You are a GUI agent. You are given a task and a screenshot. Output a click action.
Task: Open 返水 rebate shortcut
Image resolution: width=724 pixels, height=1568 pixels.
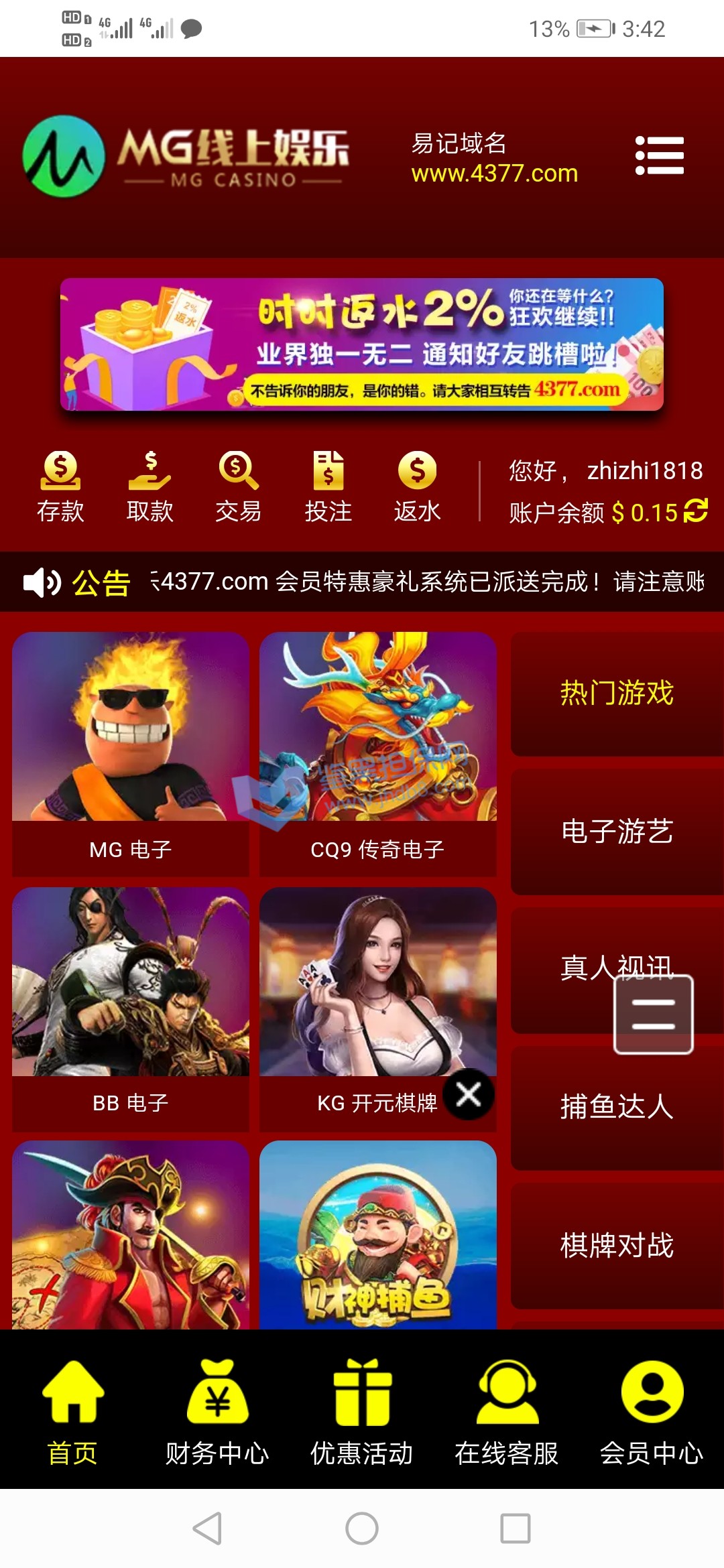click(x=417, y=486)
